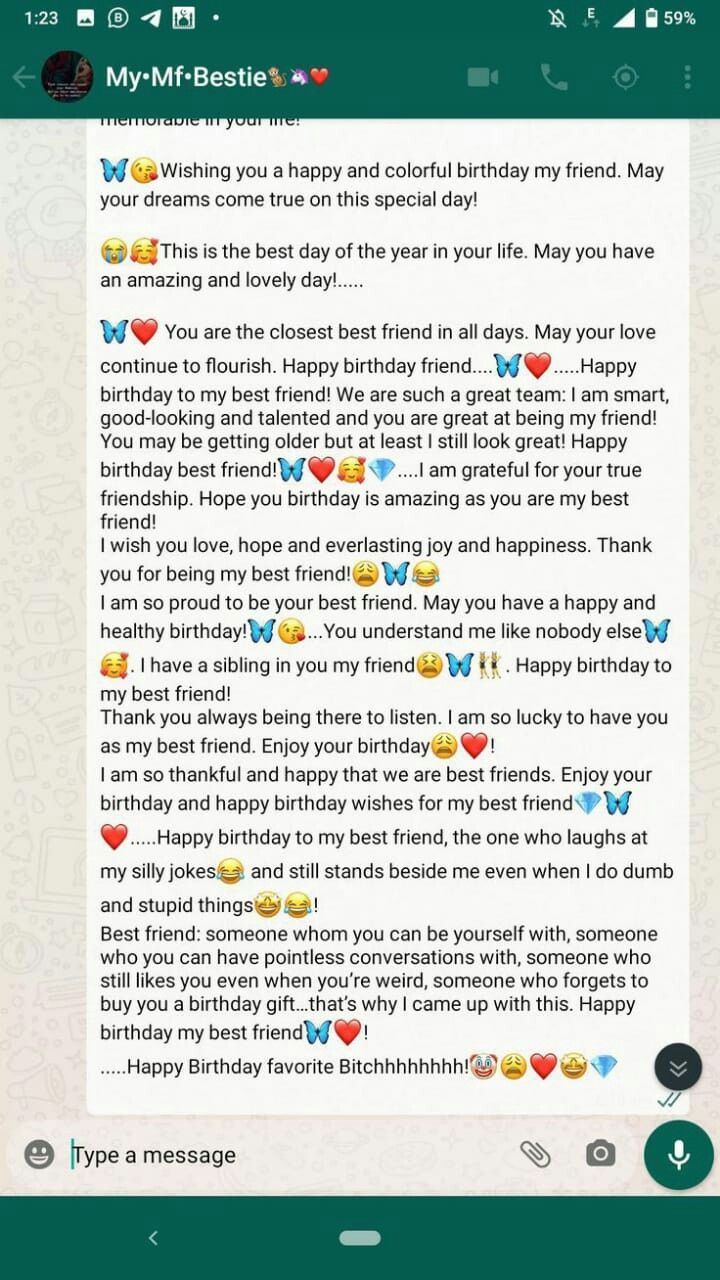Attach a file with the paperclip
Screen dimensions: 720x1280
tap(535, 1154)
